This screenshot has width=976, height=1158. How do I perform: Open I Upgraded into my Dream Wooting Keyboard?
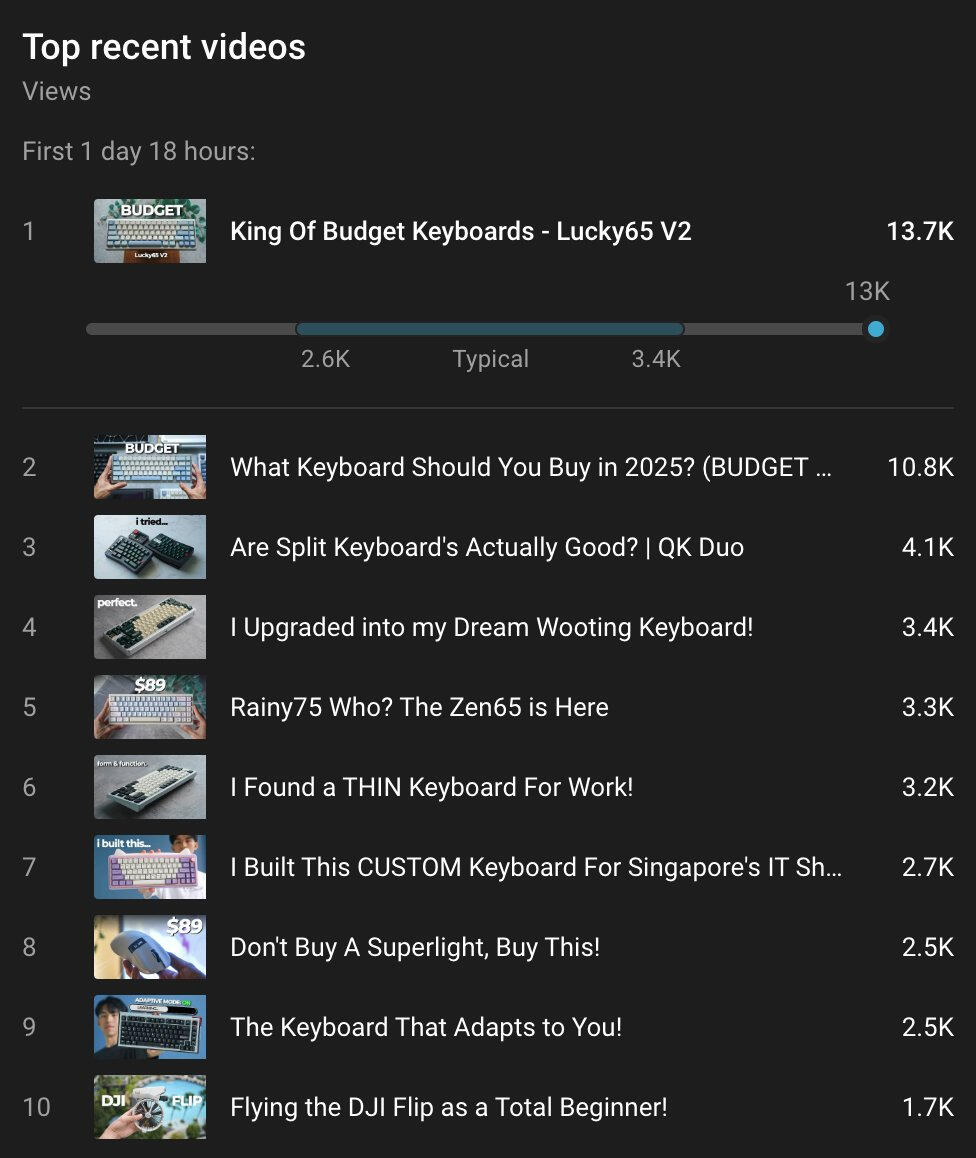[x=491, y=627]
